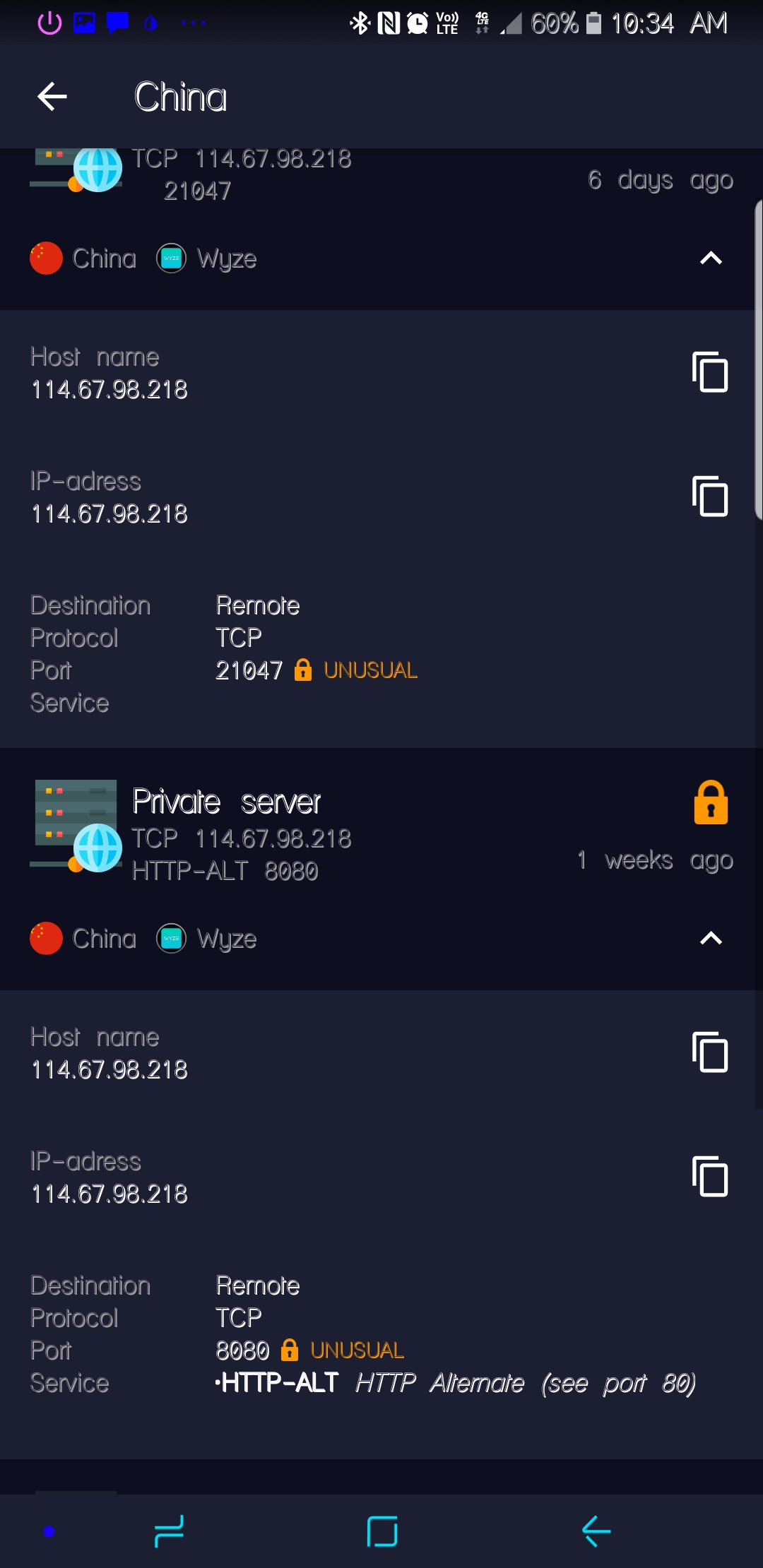Collapse the Private server details panel
The width and height of the screenshot is (763, 1568).
coord(712,939)
